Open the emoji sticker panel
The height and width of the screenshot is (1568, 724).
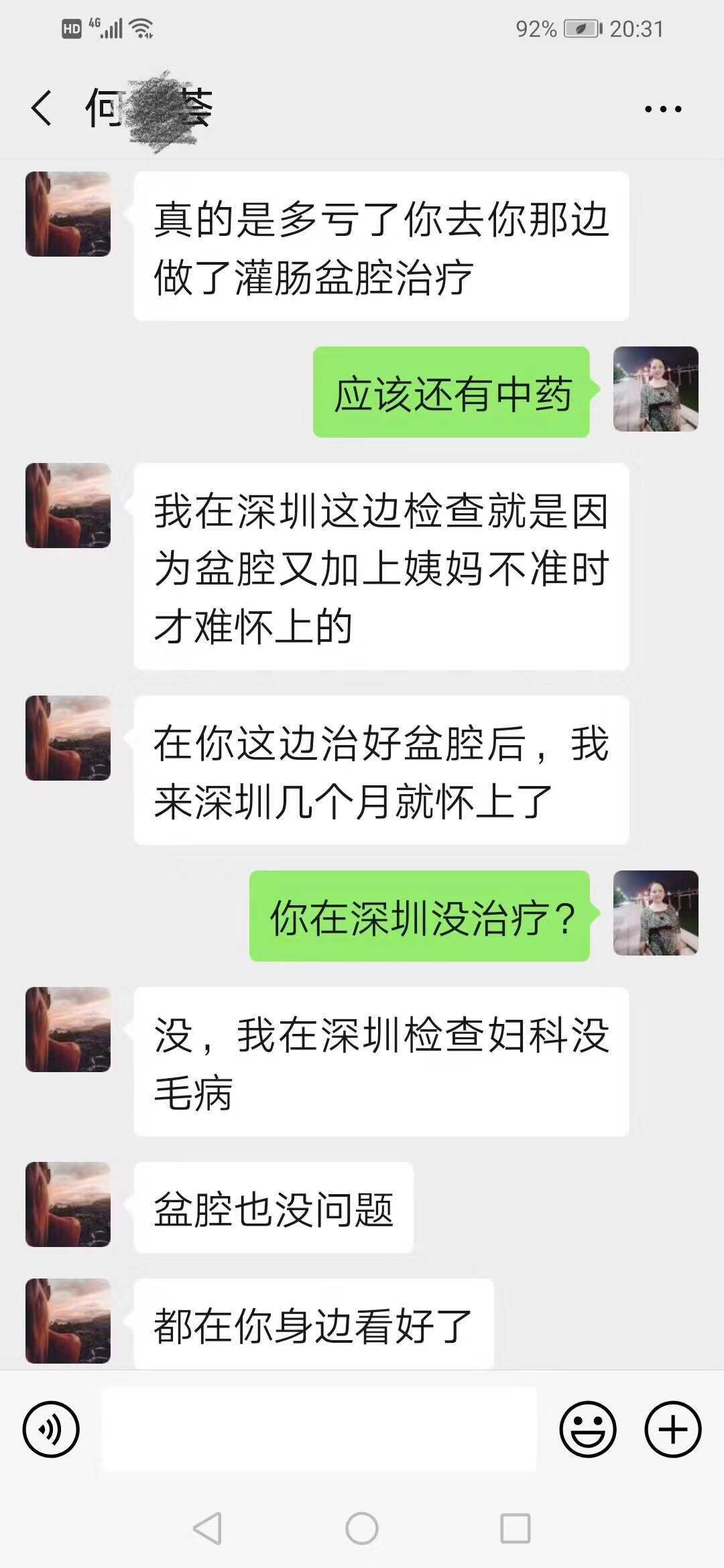point(588,1429)
